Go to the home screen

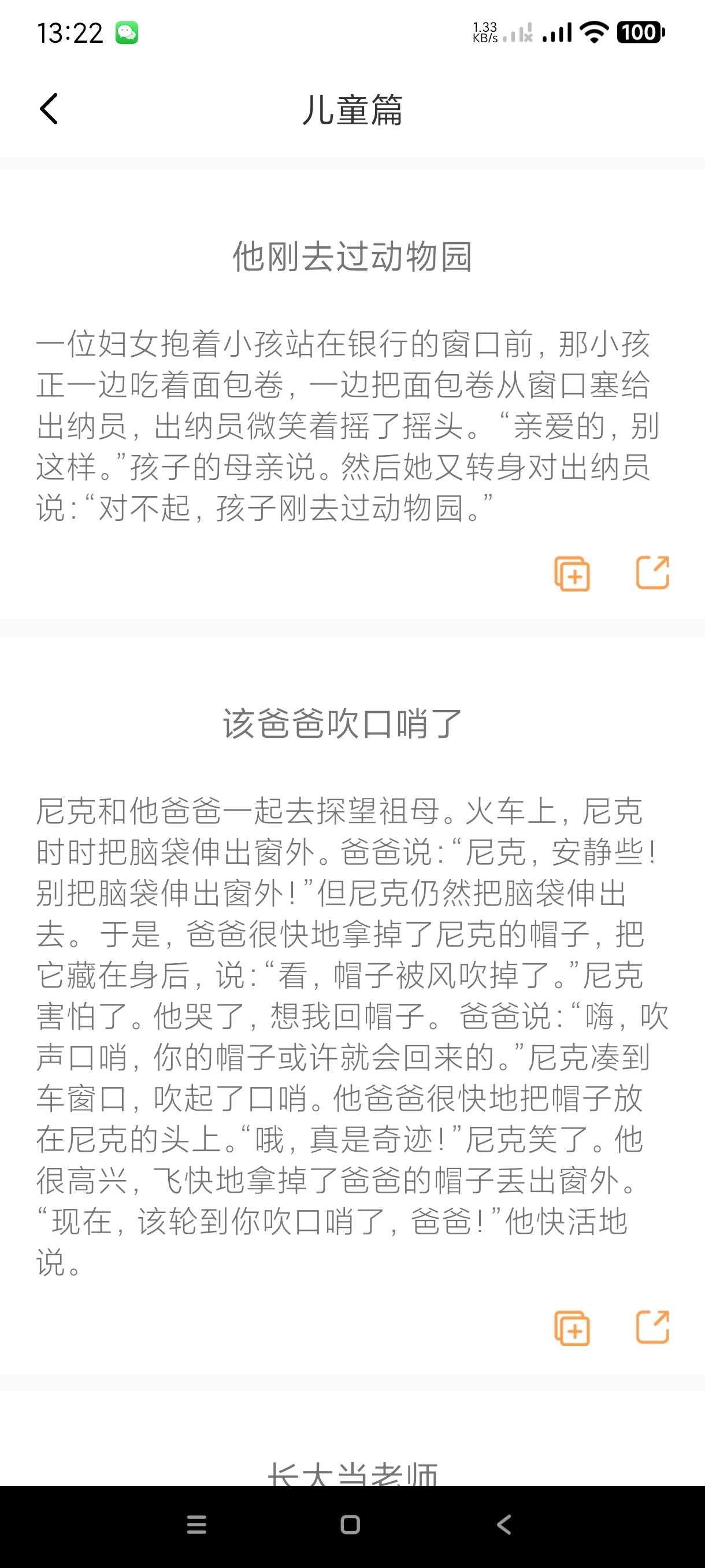350,1524
